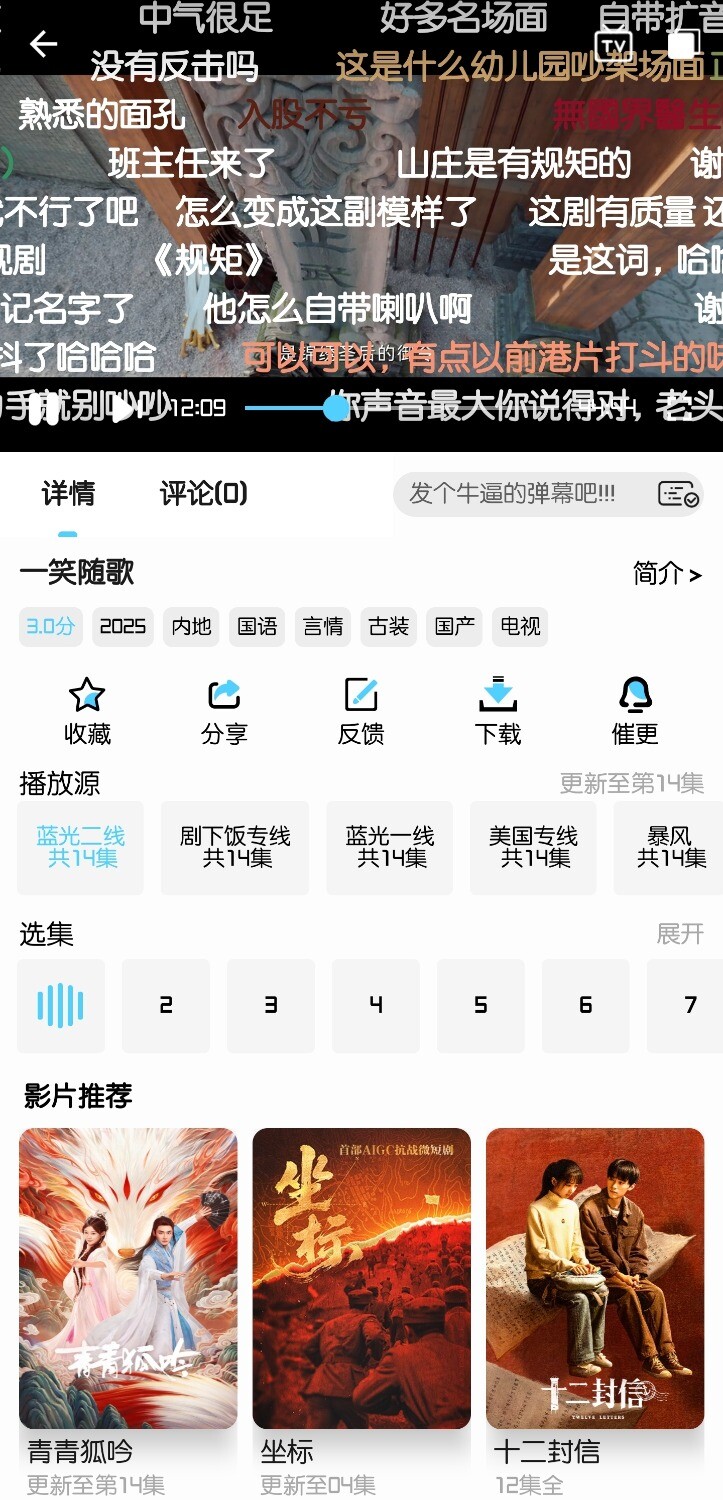Screen dimensions: 723x1500
Task: Go back from the video player
Action: (x=43, y=44)
